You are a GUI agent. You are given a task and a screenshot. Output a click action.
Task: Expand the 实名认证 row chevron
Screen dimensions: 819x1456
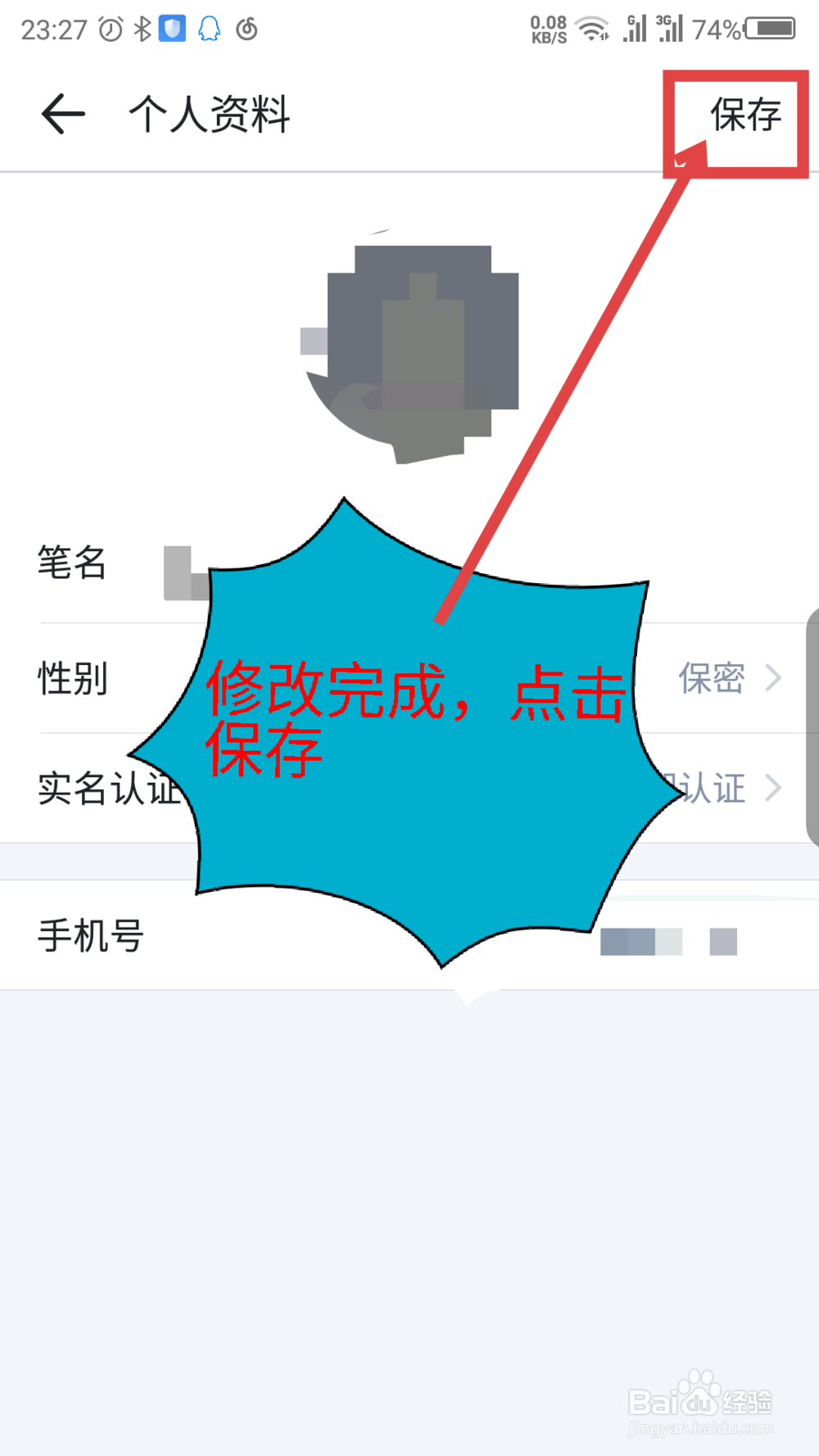(x=774, y=789)
